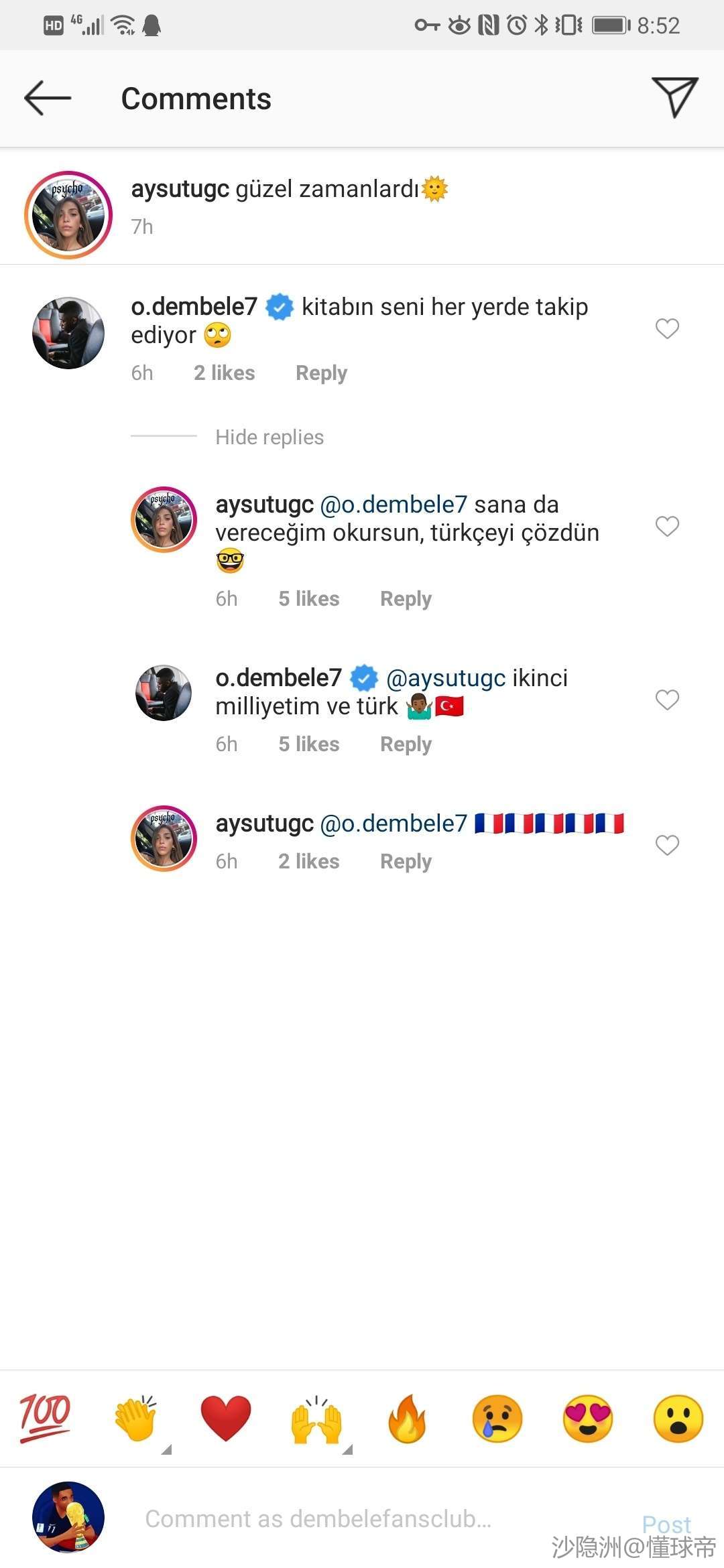Image resolution: width=724 pixels, height=1568 pixels.
Task: Reply to the French flags comment
Action: pyautogui.click(x=406, y=862)
